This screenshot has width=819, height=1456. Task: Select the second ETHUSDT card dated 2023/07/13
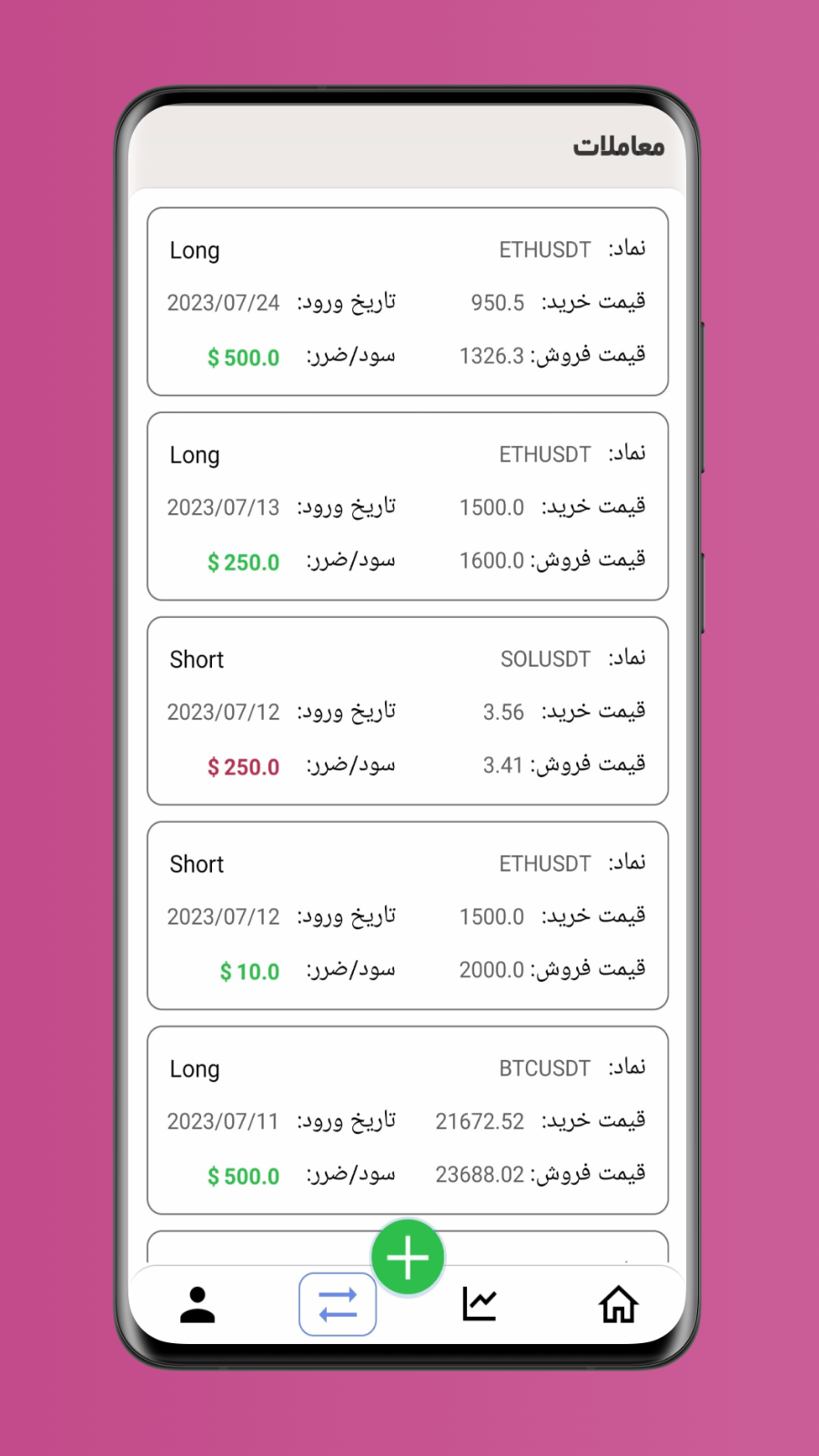point(407,507)
